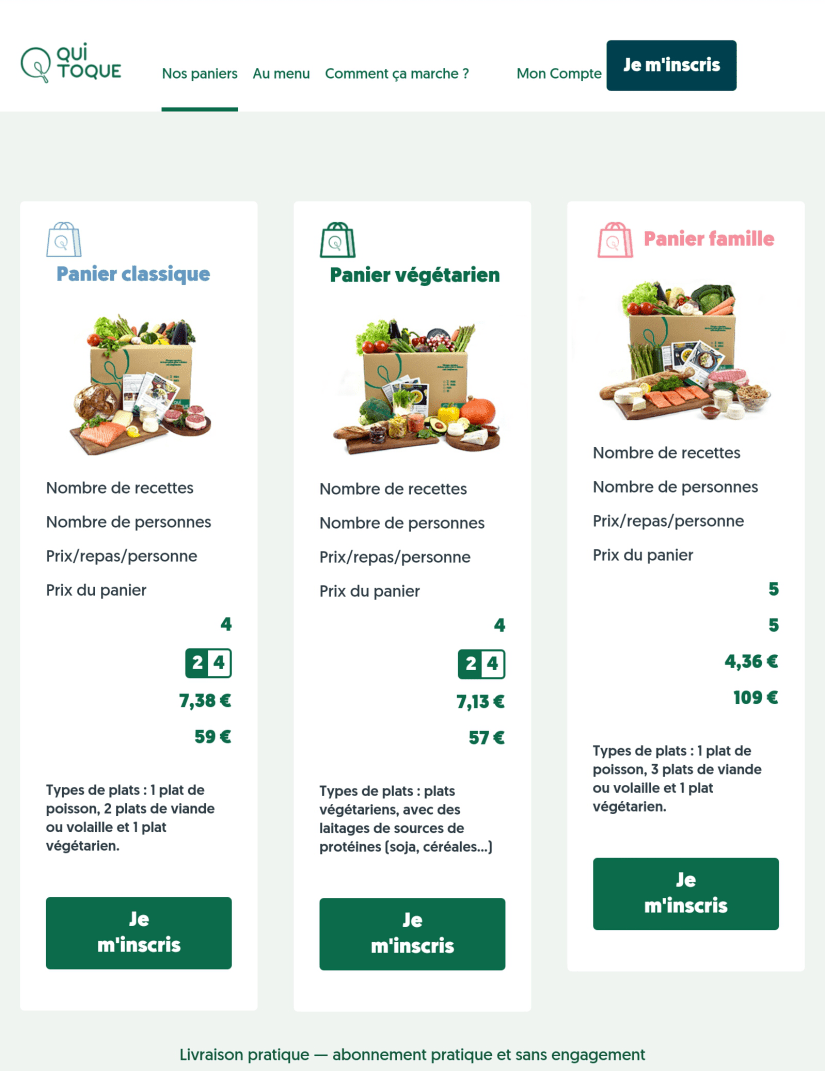Click the Panier classique box photo
Viewport: 825px width, 1071px height.
[x=138, y=383]
